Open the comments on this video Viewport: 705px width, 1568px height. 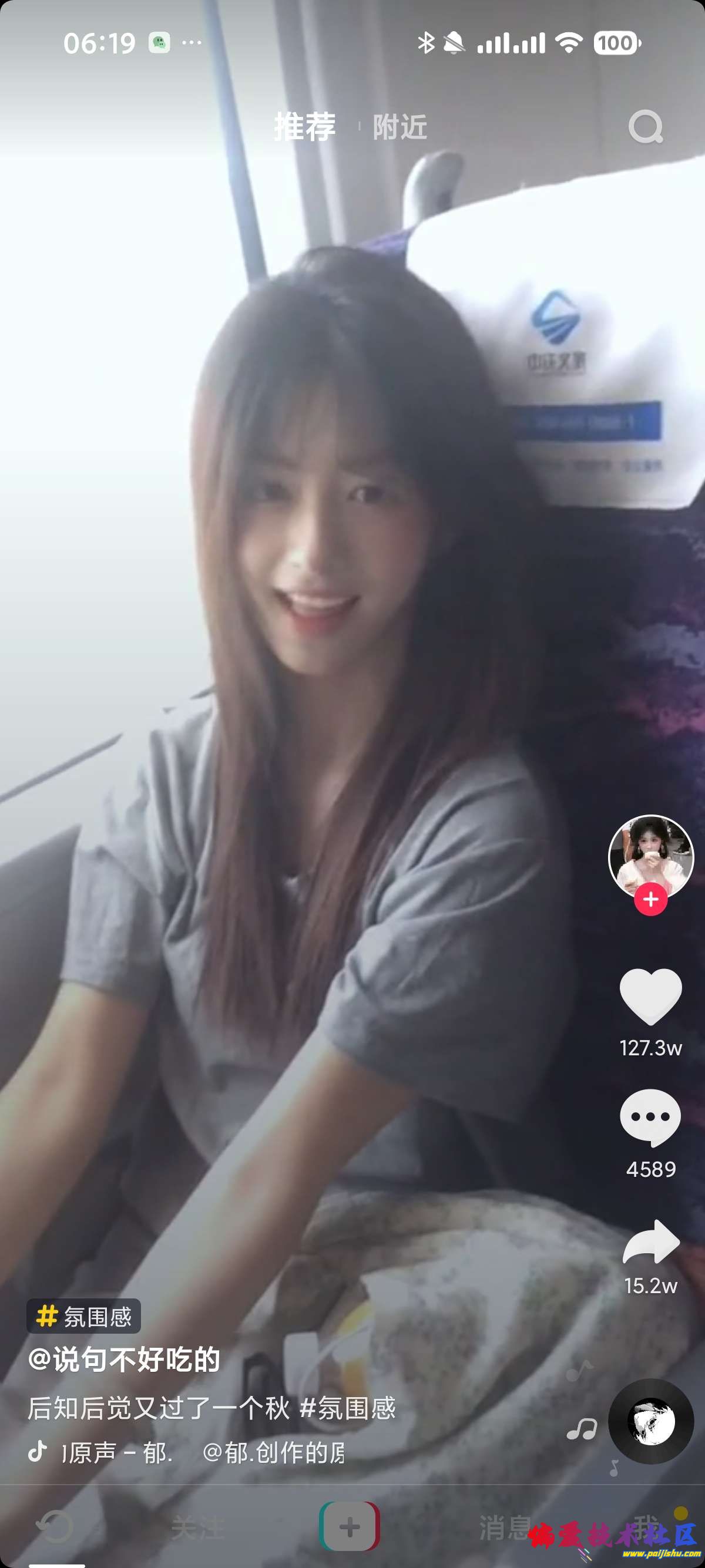(x=650, y=1118)
